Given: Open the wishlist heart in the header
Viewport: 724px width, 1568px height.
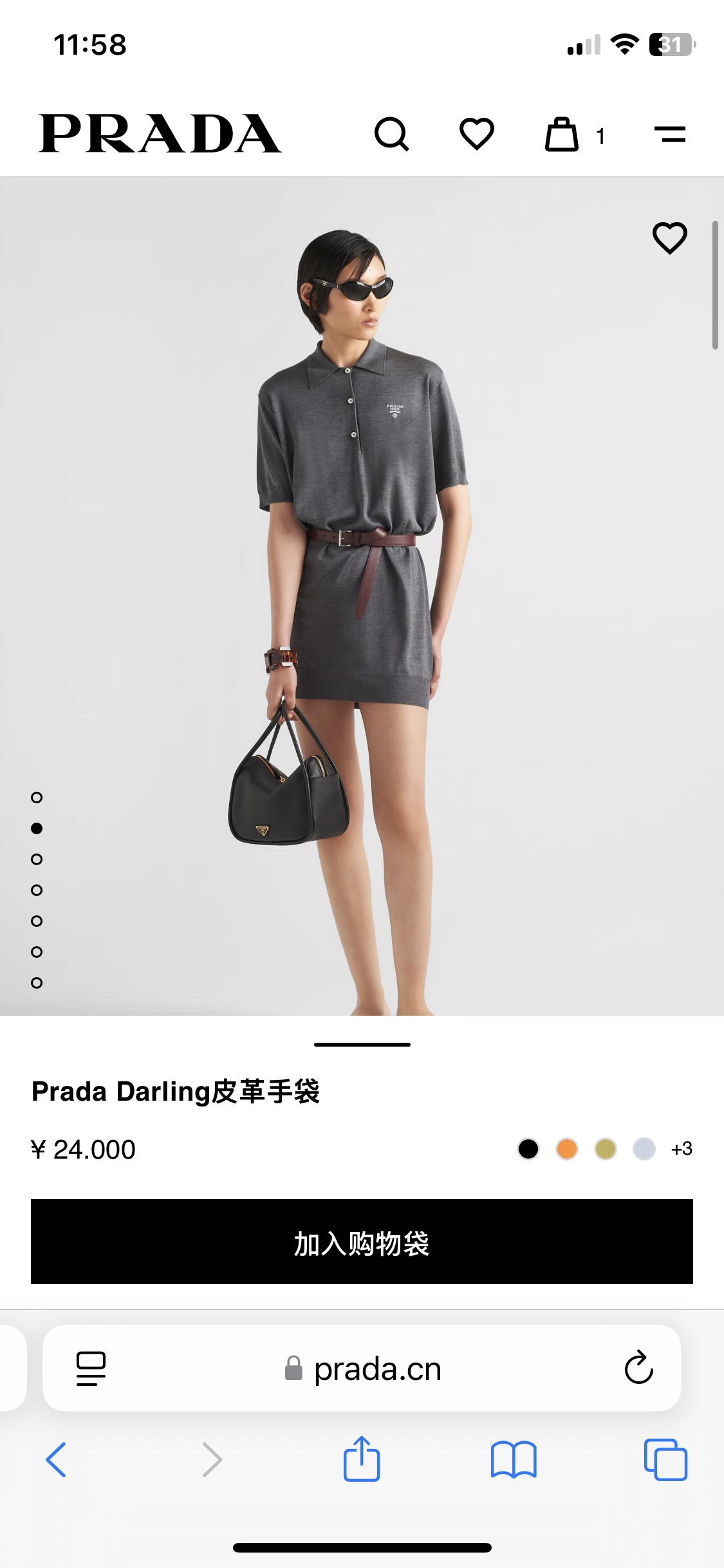Looking at the screenshot, I should pyautogui.click(x=476, y=134).
